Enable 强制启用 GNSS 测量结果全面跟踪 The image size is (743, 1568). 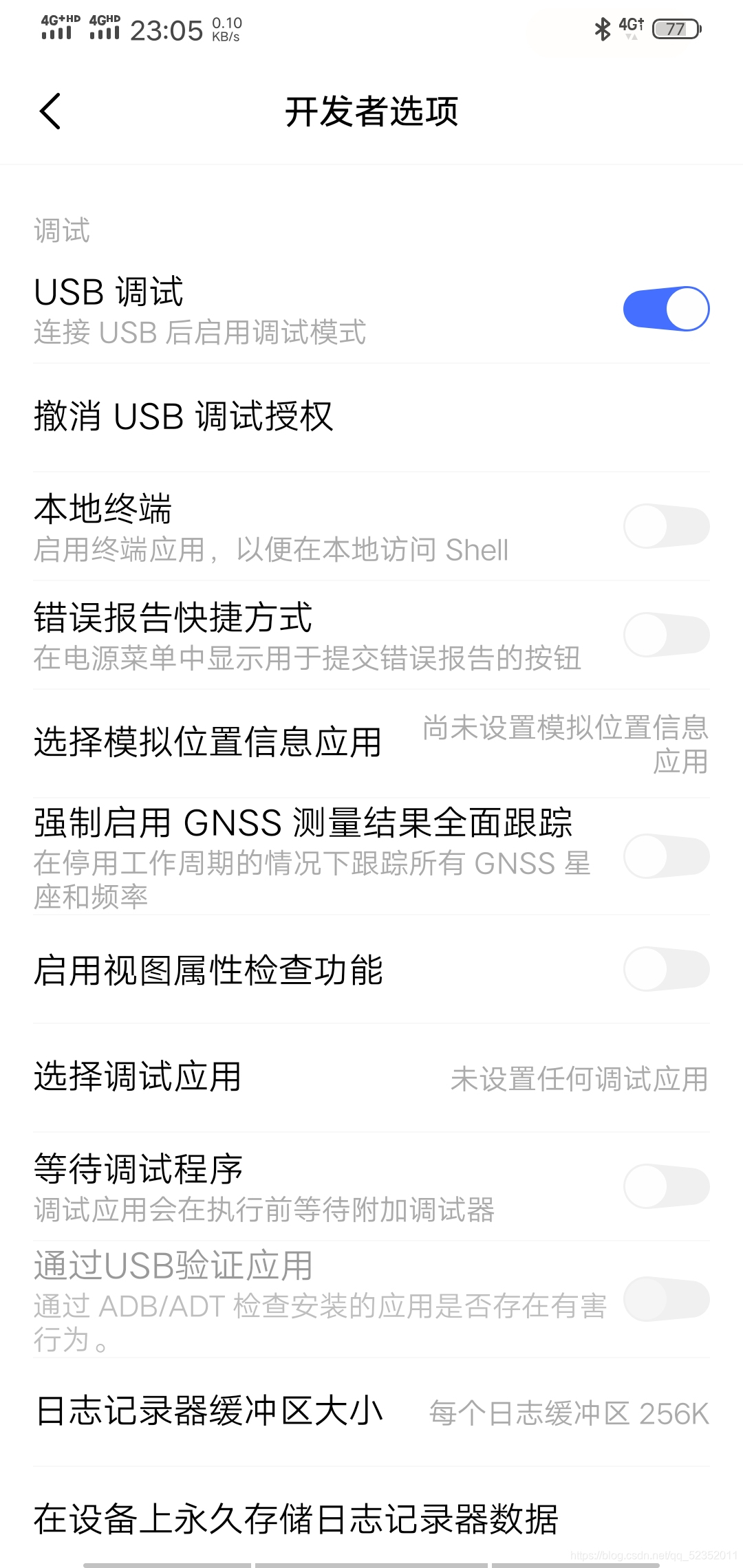tap(666, 856)
